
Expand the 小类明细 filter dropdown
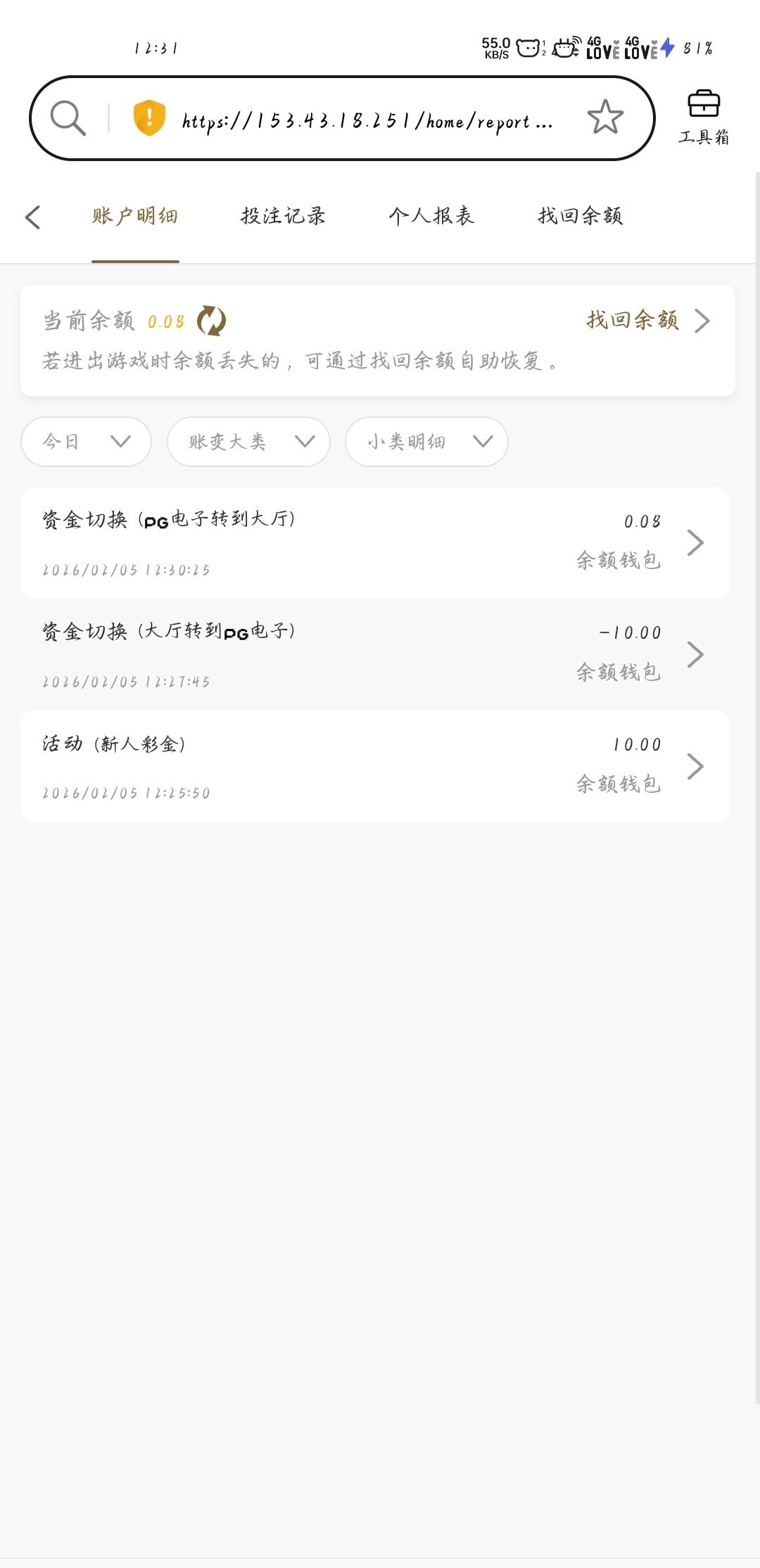point(426,442)
